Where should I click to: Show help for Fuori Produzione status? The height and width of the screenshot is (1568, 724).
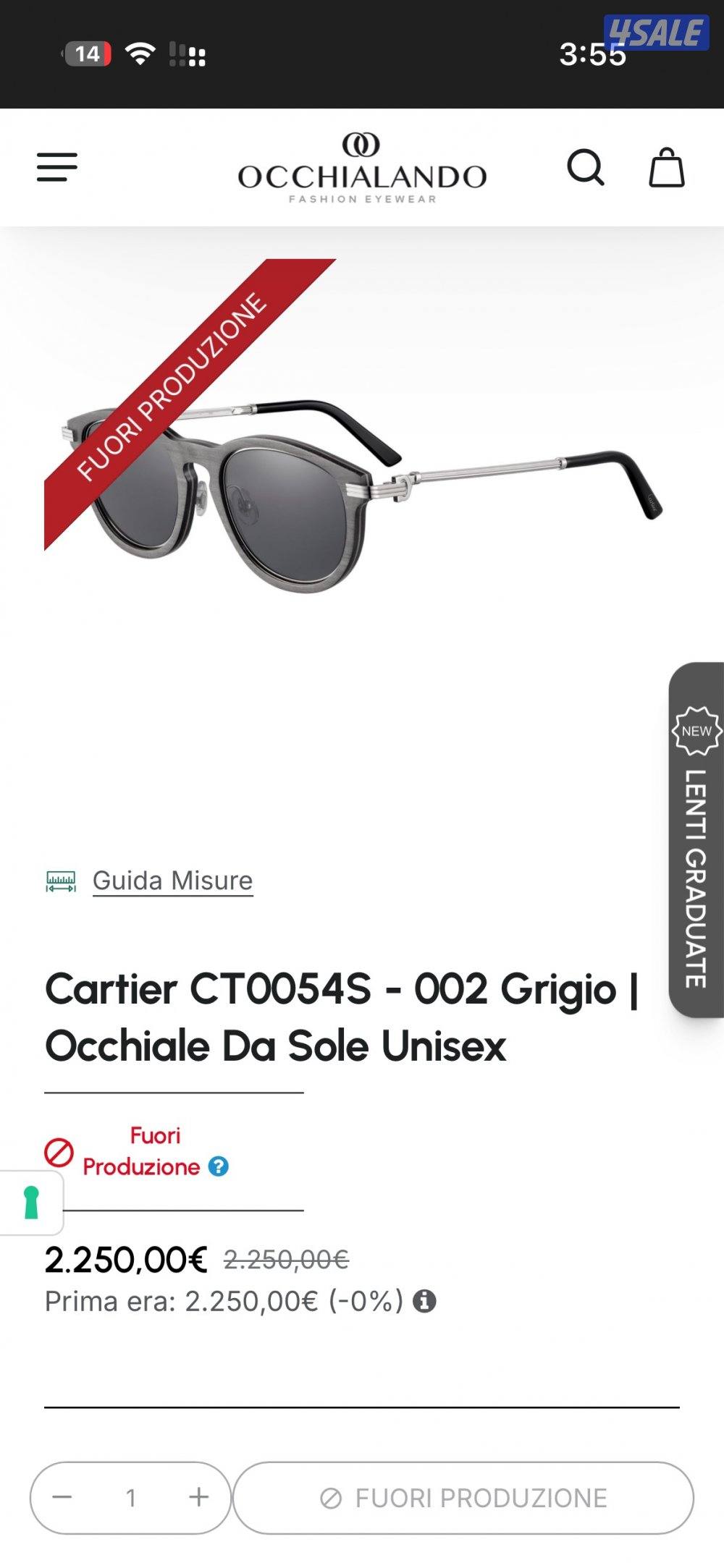218,1166
